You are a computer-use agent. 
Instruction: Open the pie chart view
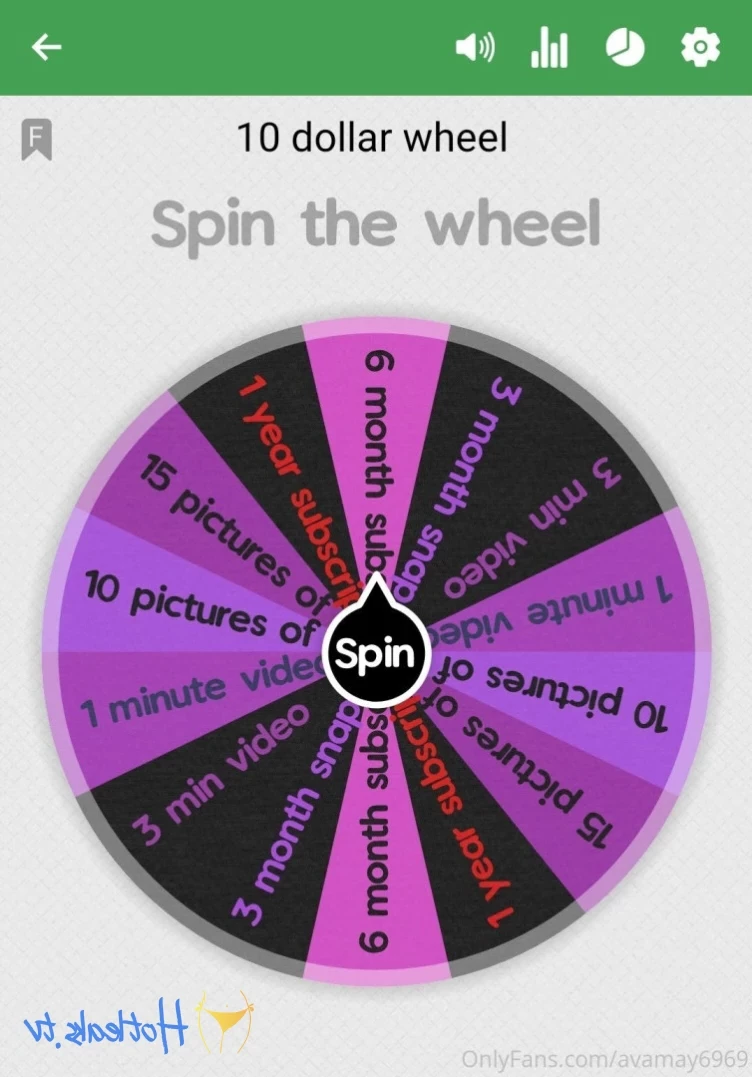coord(625,47)
